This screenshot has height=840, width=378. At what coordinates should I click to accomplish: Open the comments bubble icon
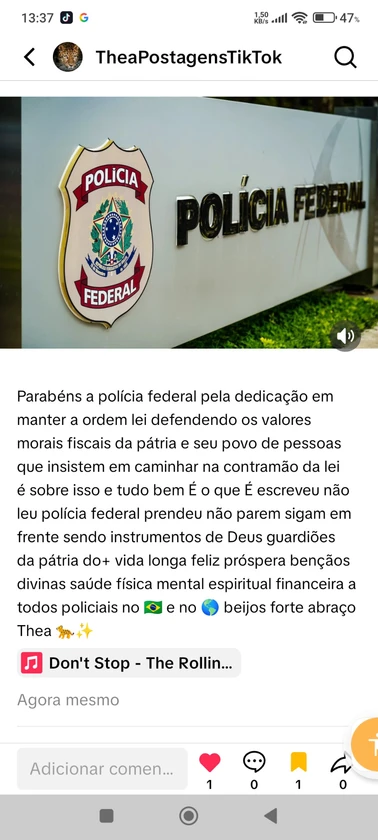[254, 762]
